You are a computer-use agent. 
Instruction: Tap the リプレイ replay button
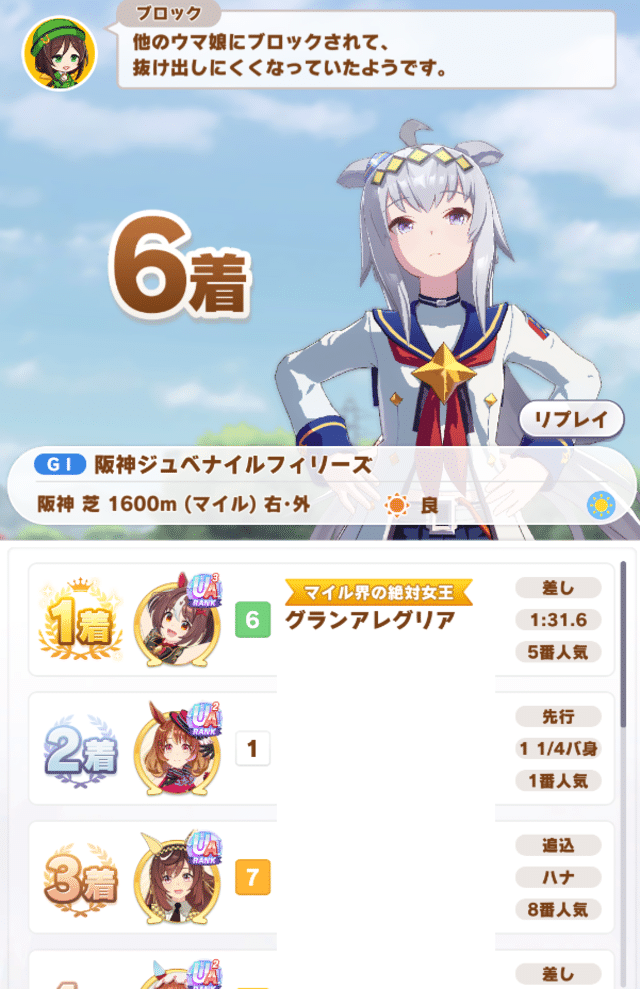click(571, 419)
